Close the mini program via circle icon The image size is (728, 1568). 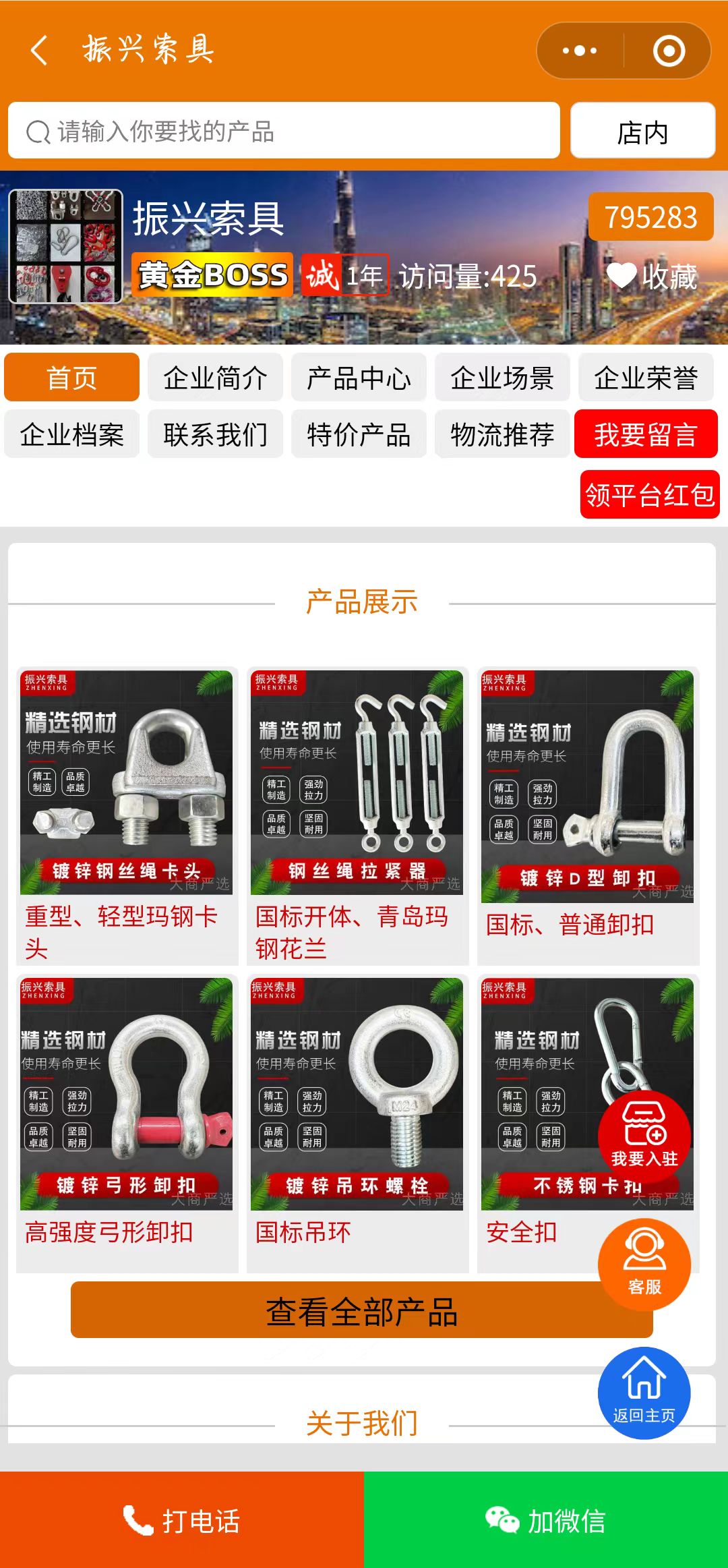tap(669, 51)
